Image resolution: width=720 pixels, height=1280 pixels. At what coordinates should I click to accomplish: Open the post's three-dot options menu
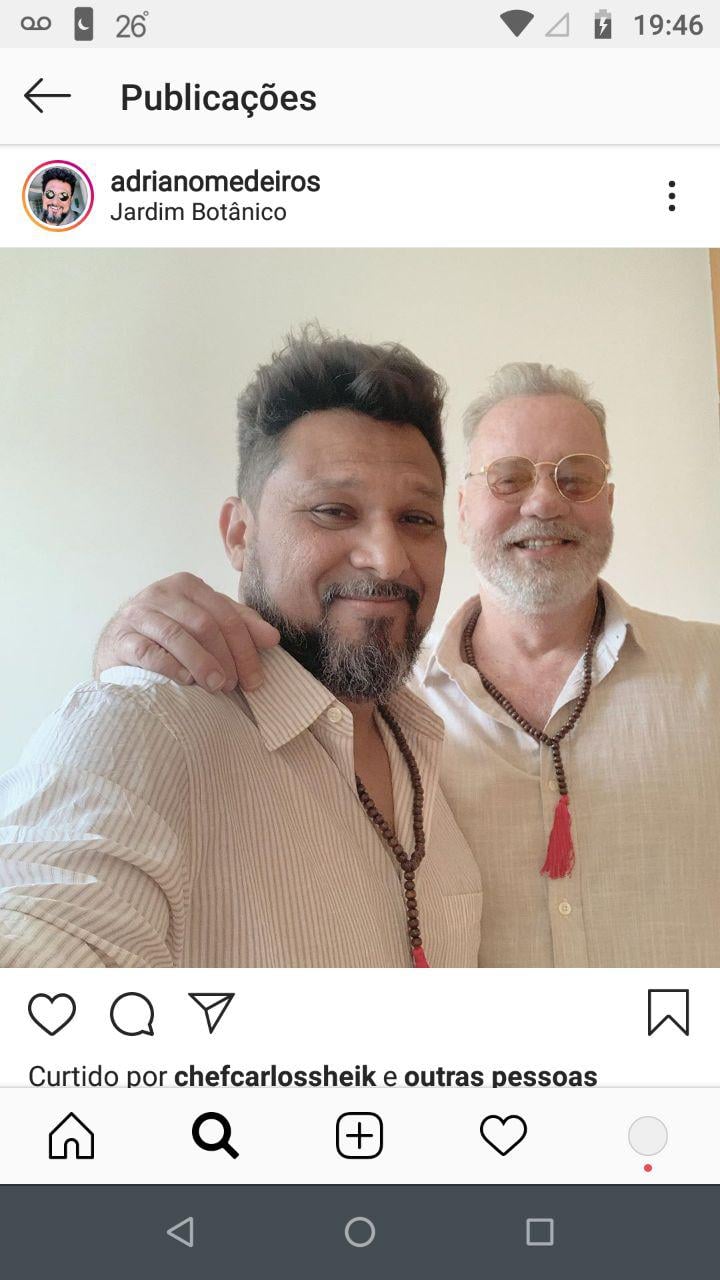pos(671,196)
